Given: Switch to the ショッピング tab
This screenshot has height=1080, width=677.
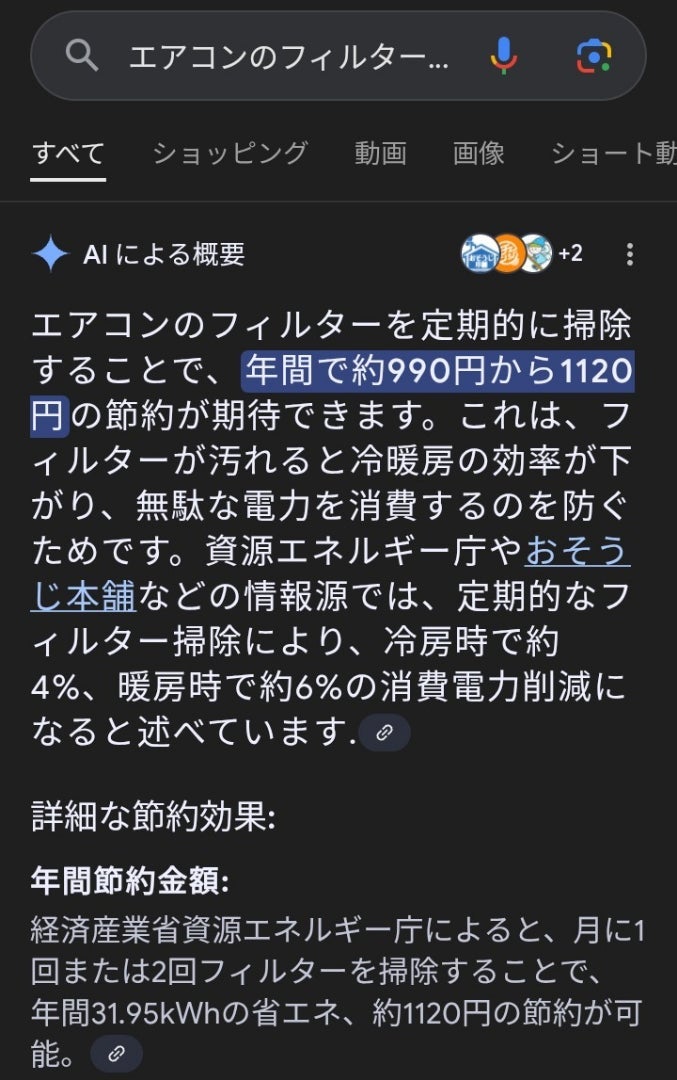Looking at the screenshot, I should (229, 154).
